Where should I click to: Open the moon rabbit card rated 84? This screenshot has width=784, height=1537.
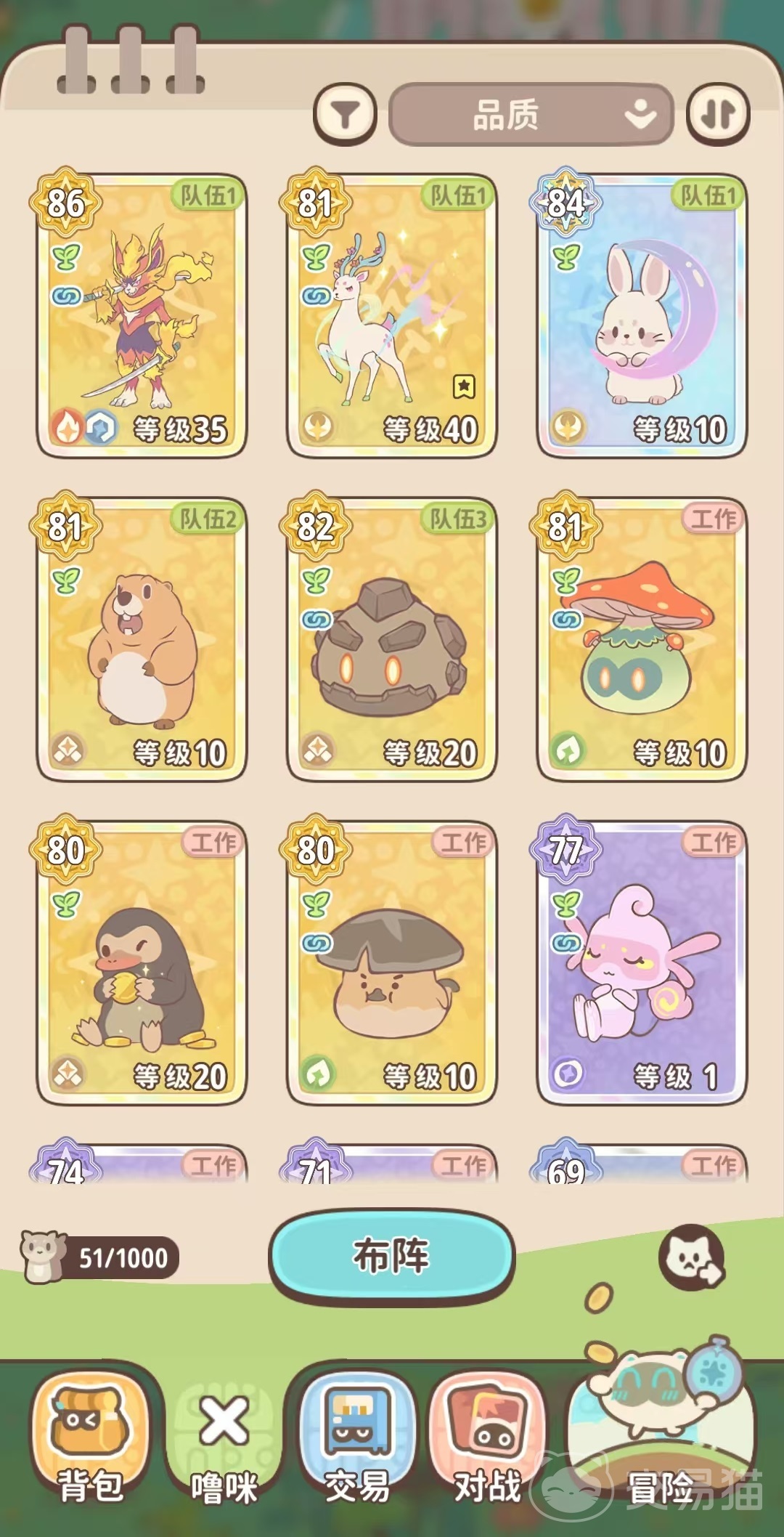(x=642, y=317)
